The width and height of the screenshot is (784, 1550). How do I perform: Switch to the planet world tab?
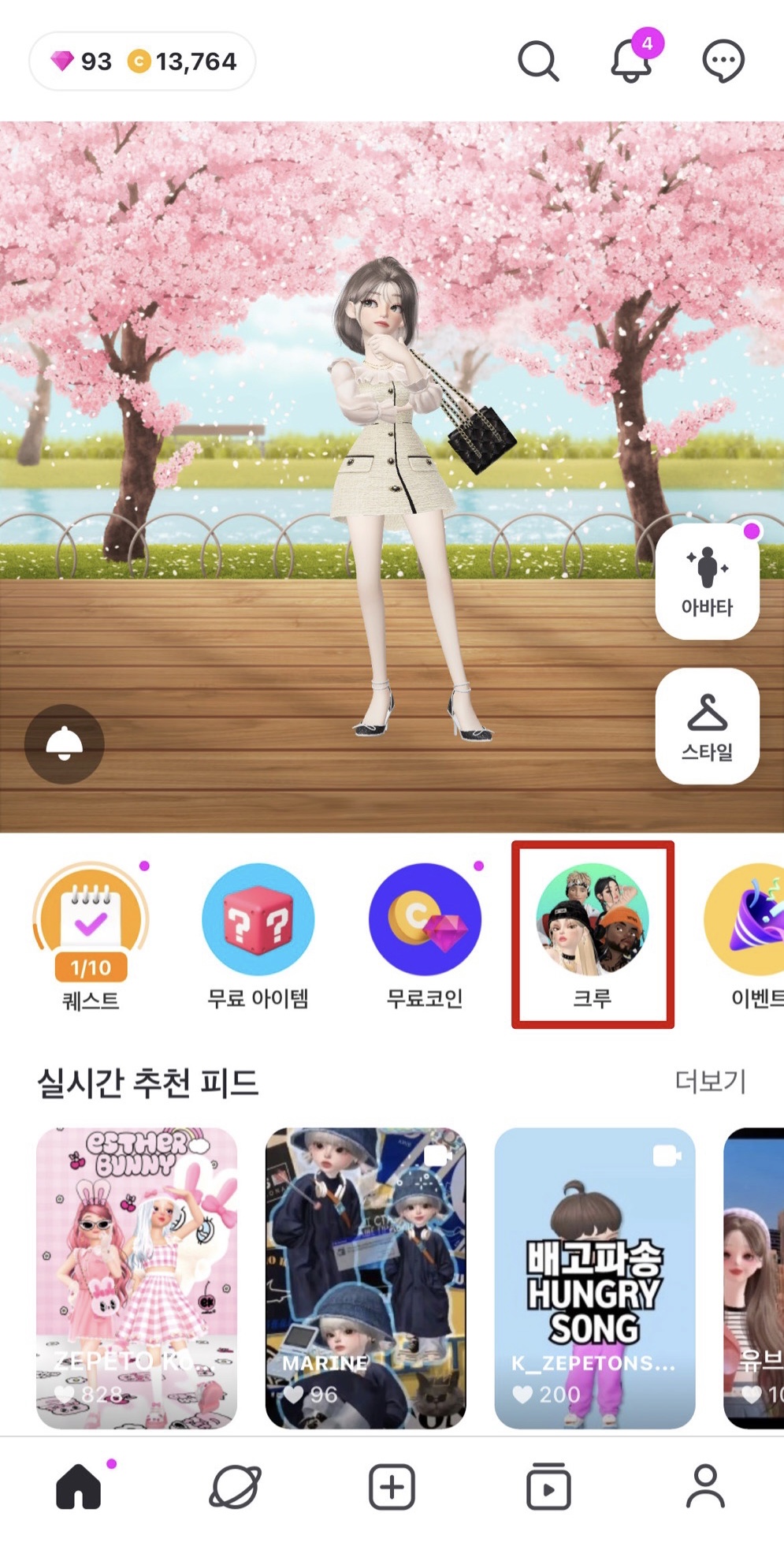pyautogui.click(x=235, y=1487)
